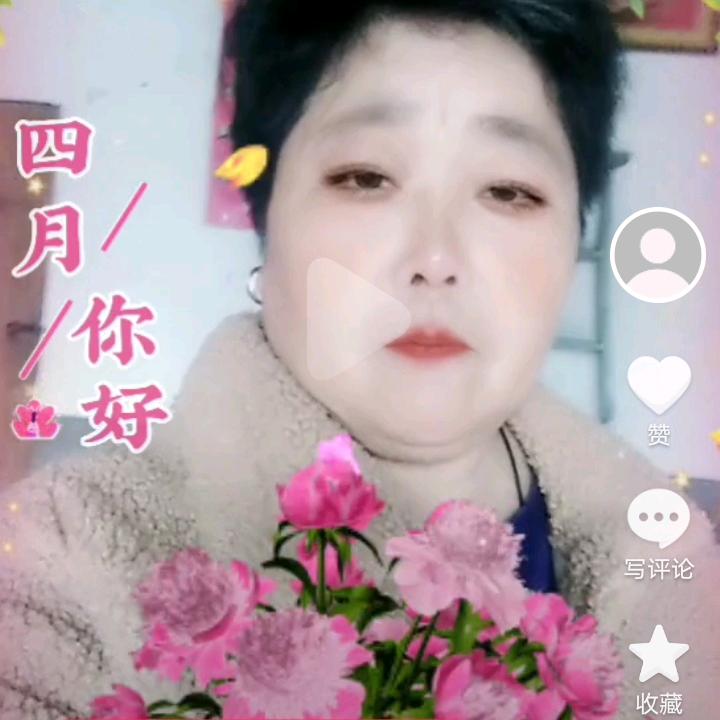720x720 pixels.
Task: Save video with the star 收藏 icon
Action: click(x=658, y=655)
